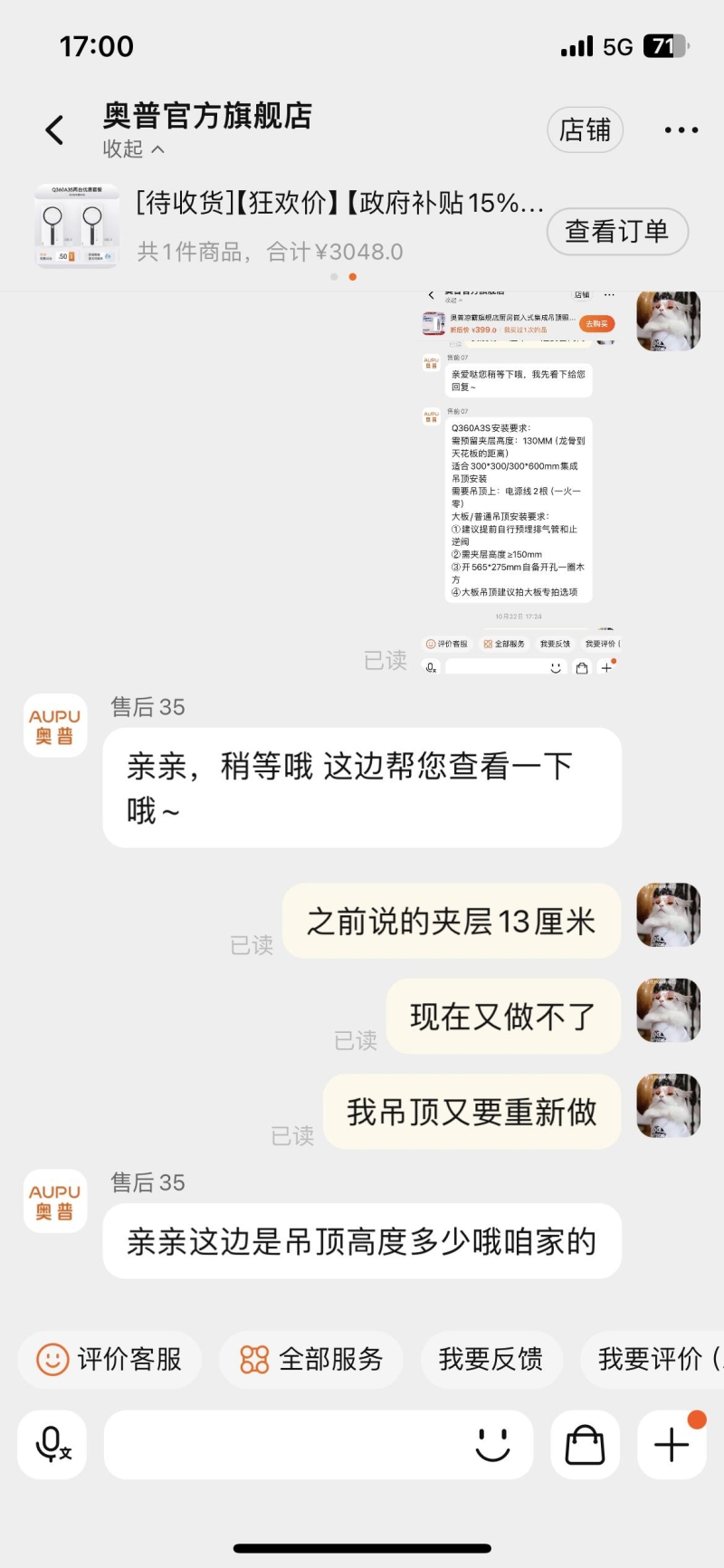This screenshot has width=724, height=1568.
Task: Open the order product thumbnail
Action: click(76, 226)
